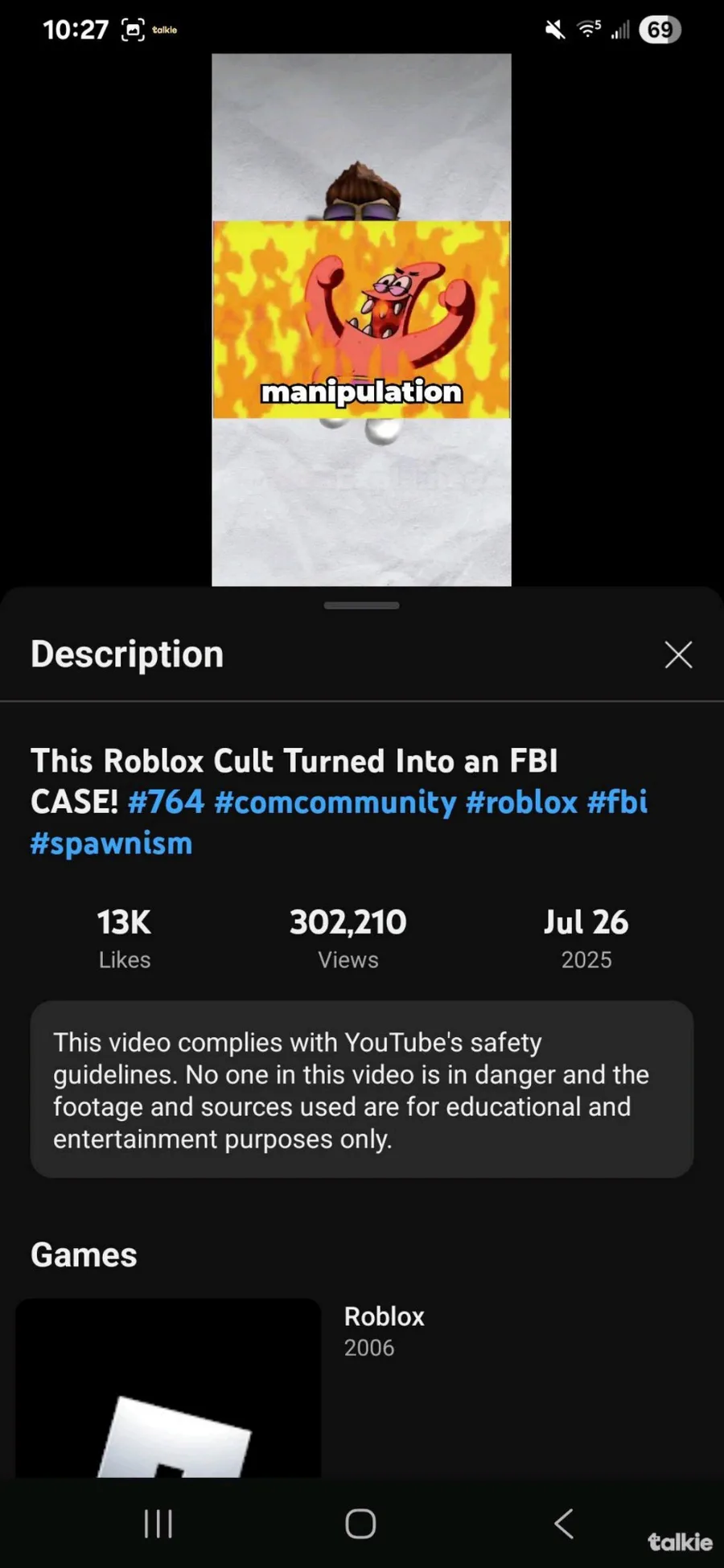The height and width of the screenshot is (1568, 724).
Task: Open the #fbi hashtag
Action: tap(617, 802)
